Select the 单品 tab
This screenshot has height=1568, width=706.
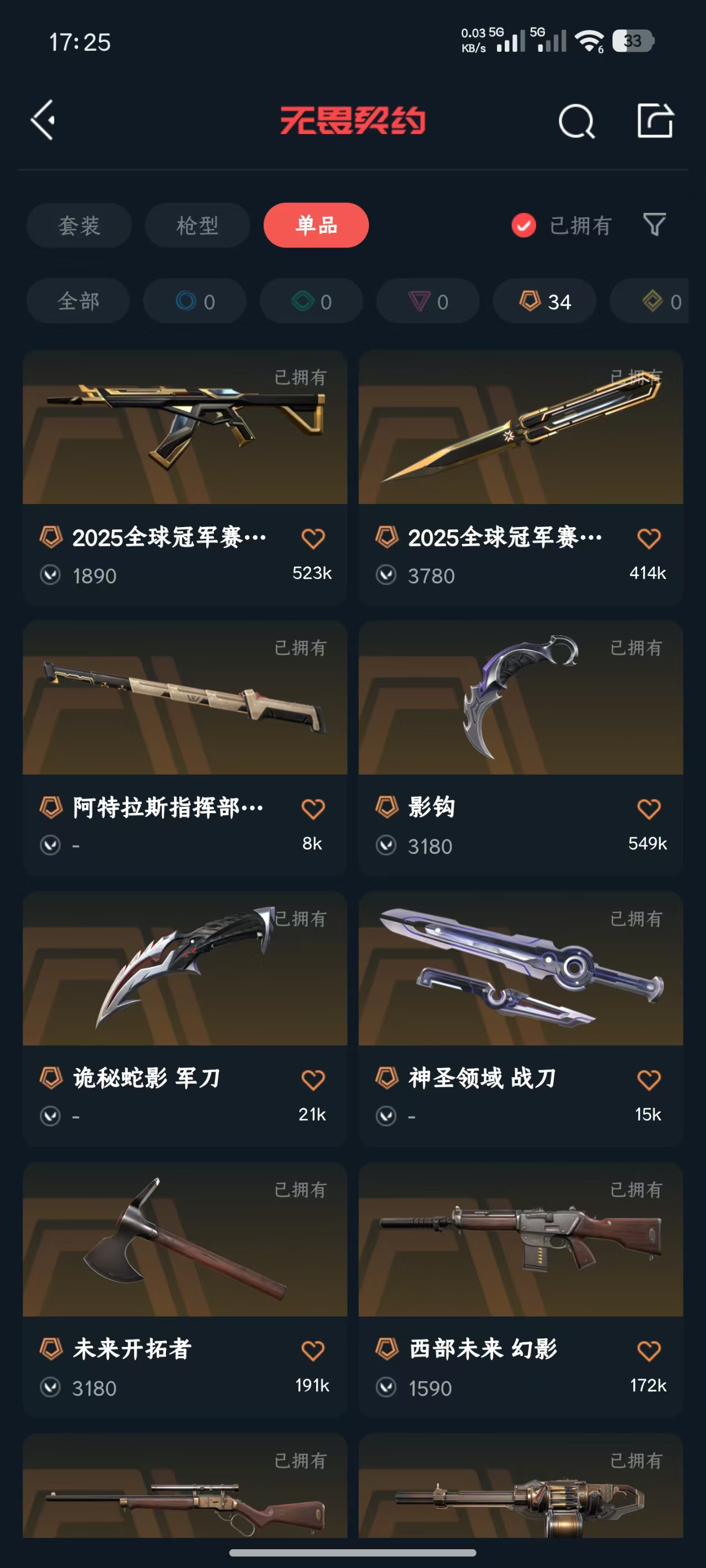point(315,225)
